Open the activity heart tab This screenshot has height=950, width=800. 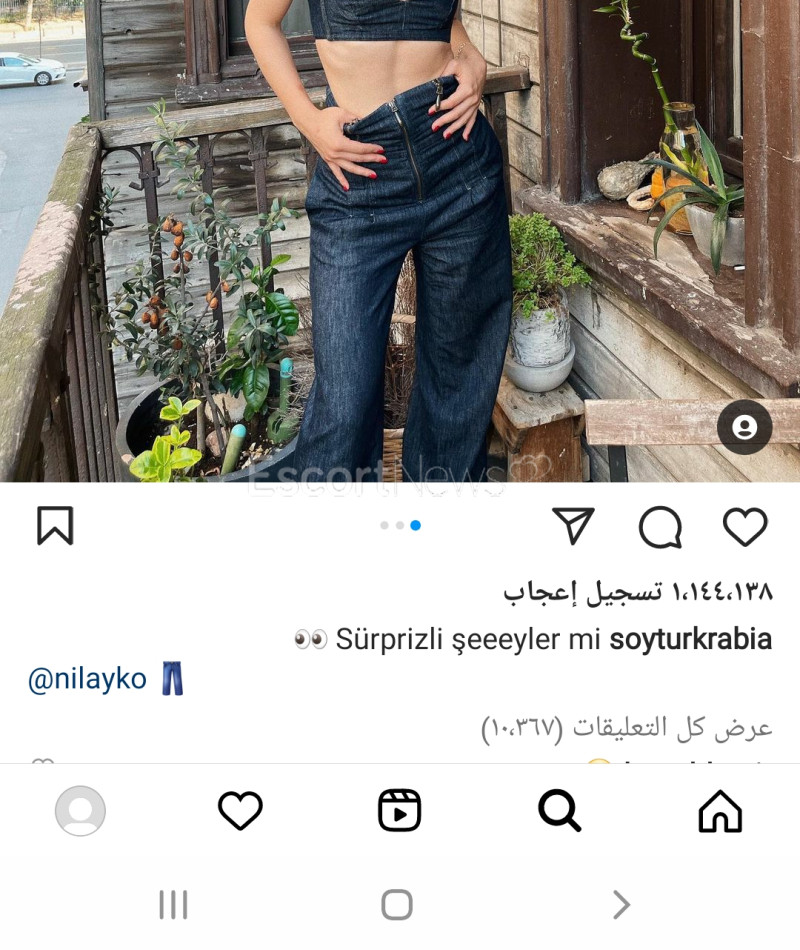pyautogui.click(x=240, y=810)
